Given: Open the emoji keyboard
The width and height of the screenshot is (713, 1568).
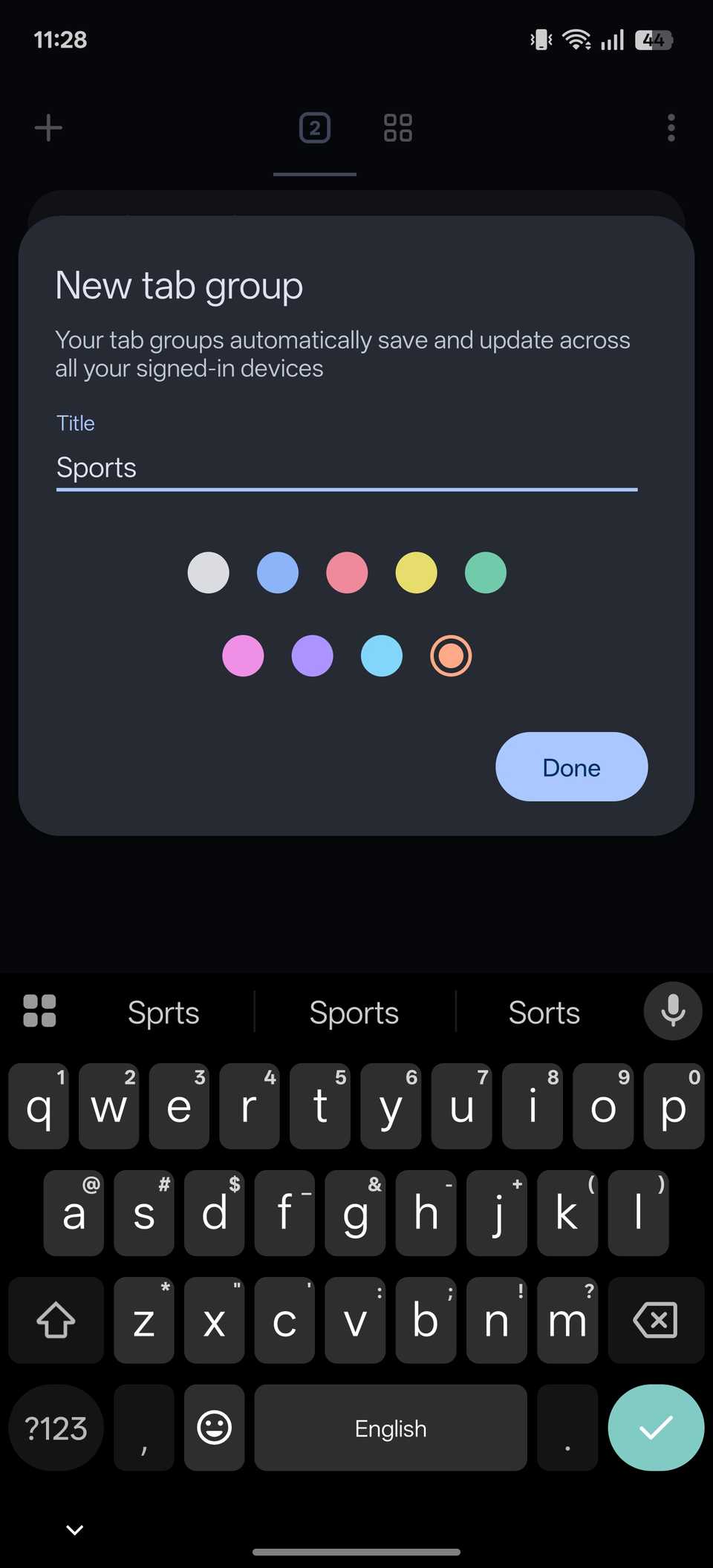Looking at the screenshot, I should click(x=215, y=1427).
